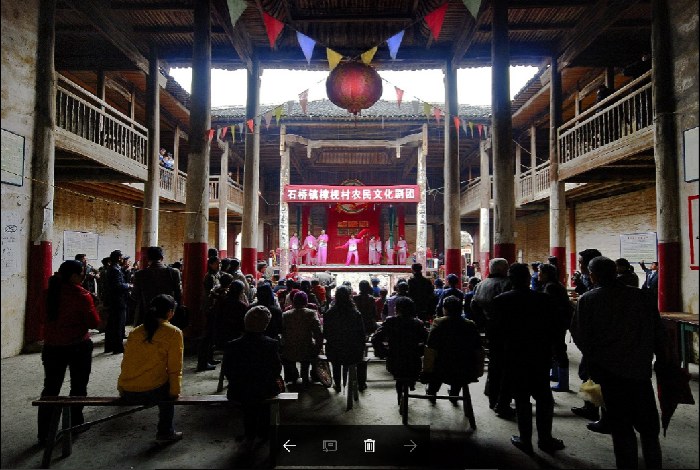700x470 pixels.
Task: Go to the previous photo
Action: 289,446
